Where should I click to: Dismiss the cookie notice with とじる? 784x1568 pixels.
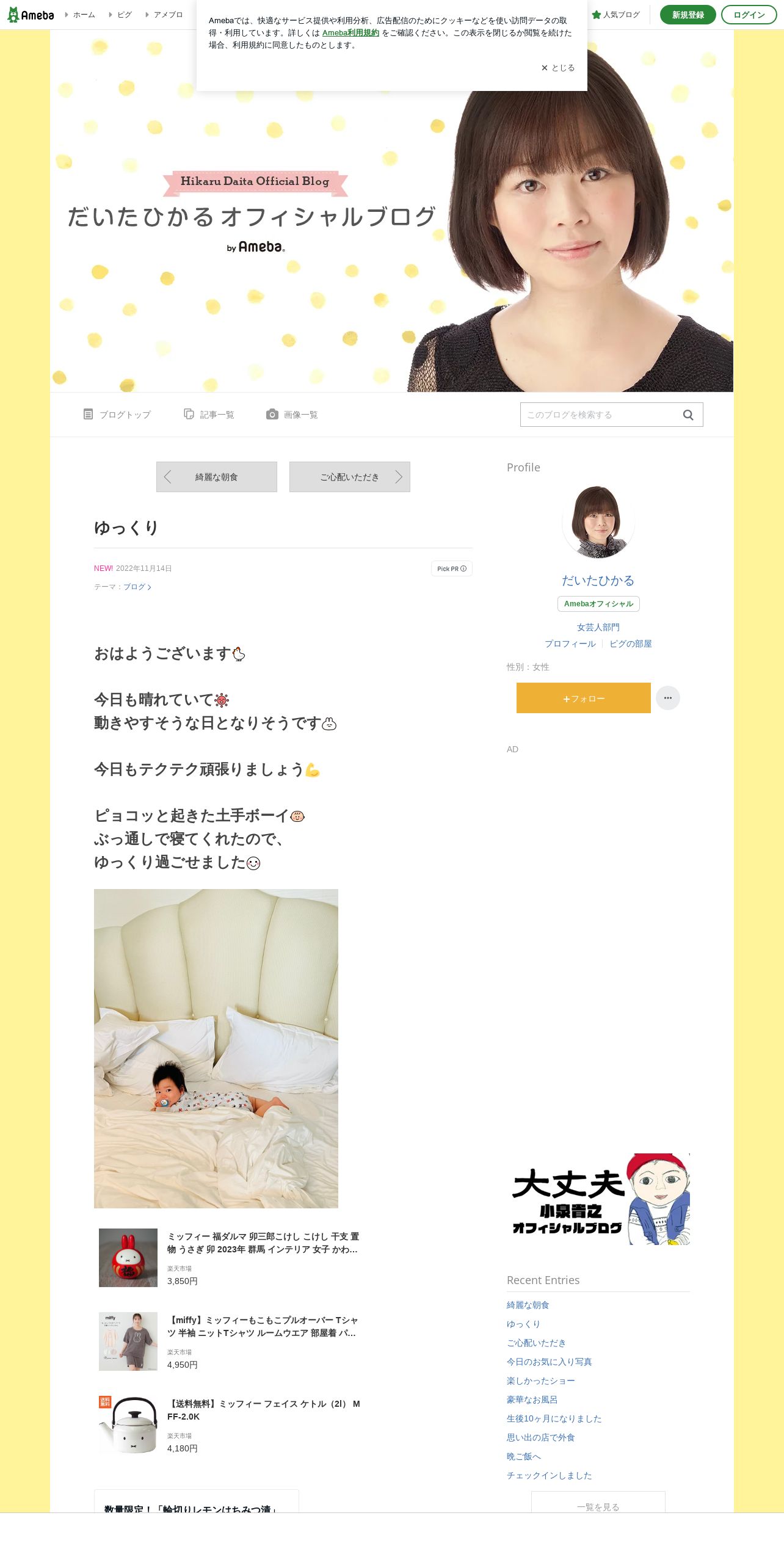558,68
